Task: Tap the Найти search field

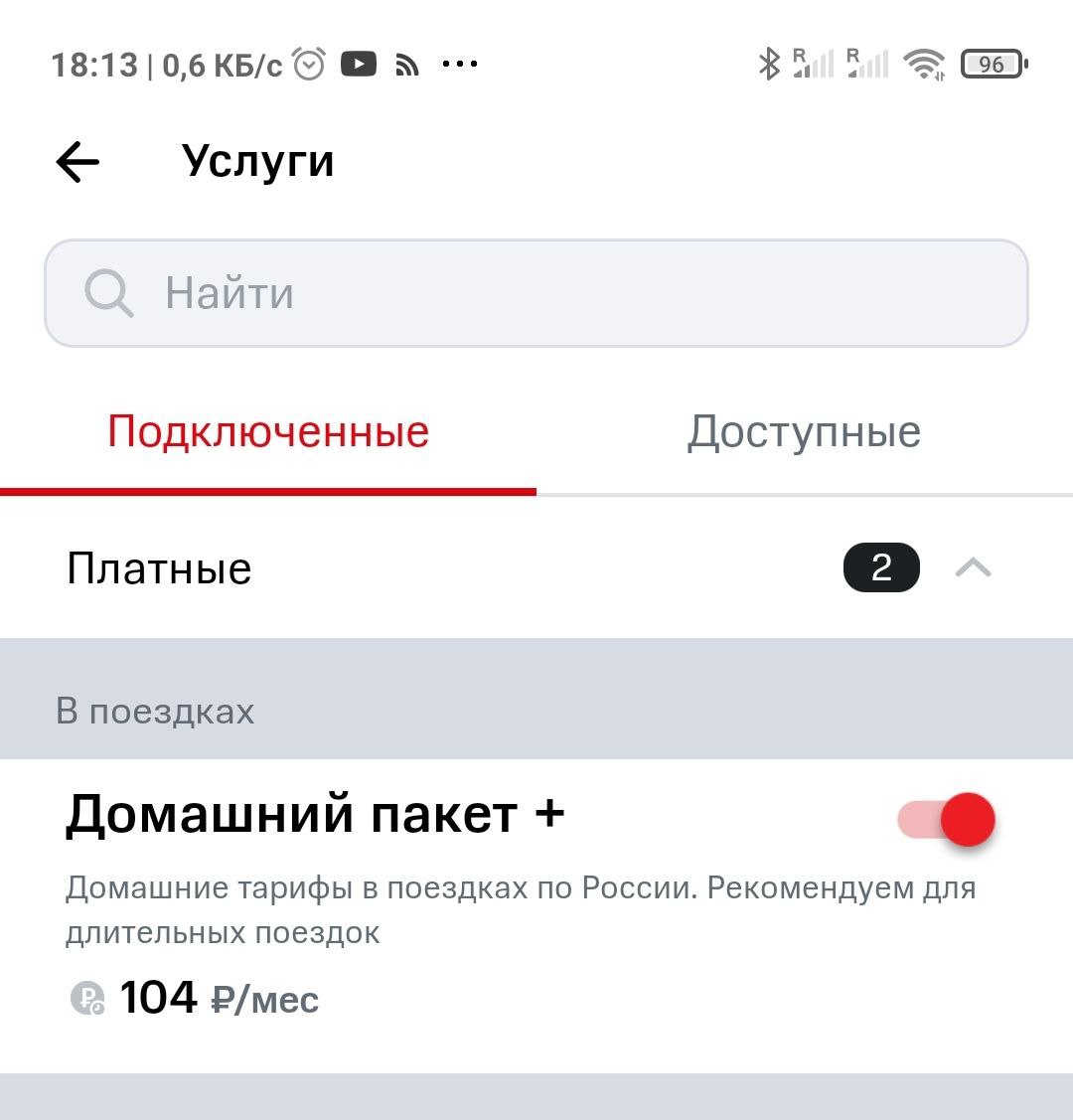Action: (x=536, y=293)
